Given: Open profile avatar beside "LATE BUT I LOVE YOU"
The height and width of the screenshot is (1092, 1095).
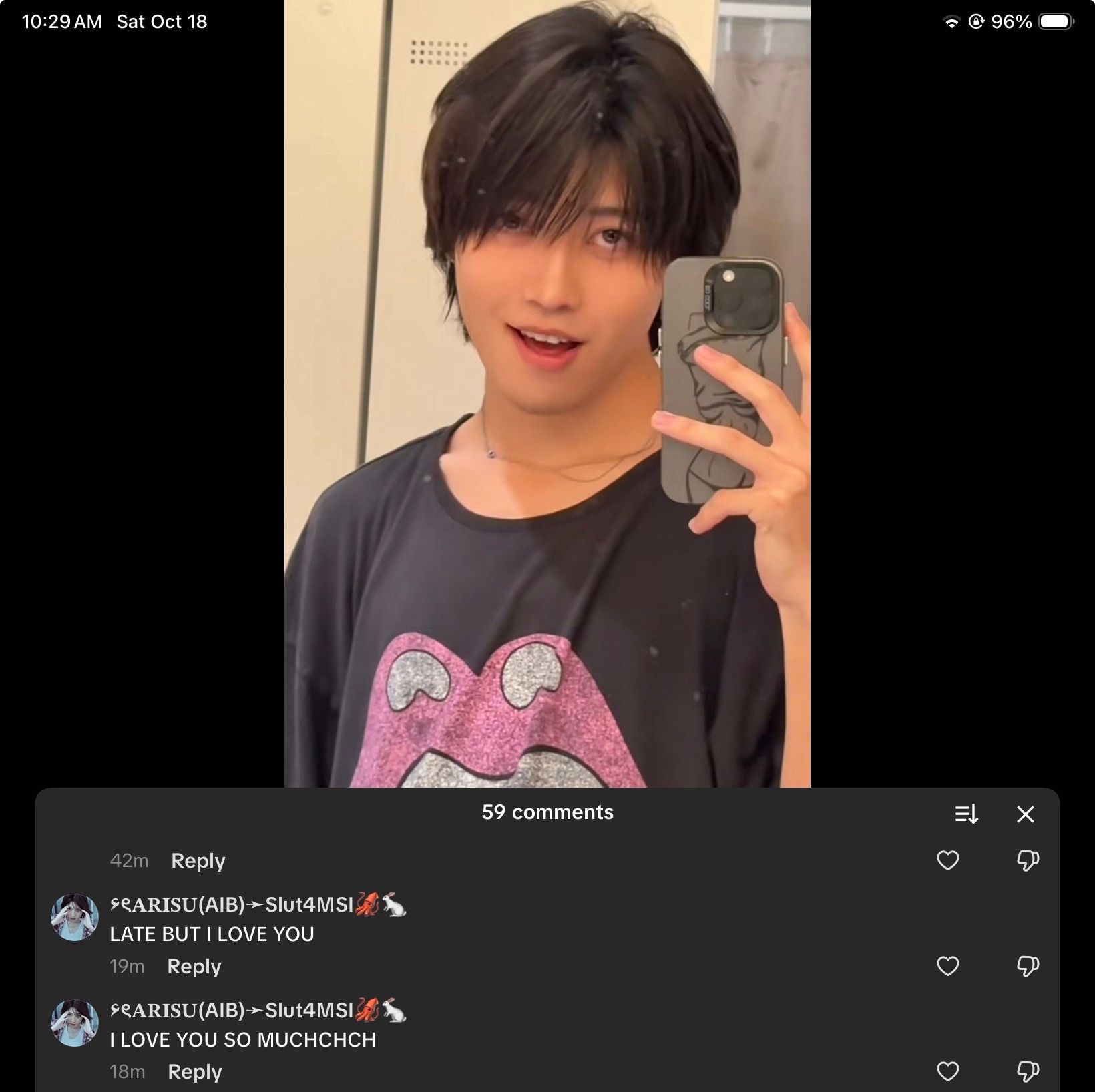Looking at the screenshot, I should click(75, 917).
